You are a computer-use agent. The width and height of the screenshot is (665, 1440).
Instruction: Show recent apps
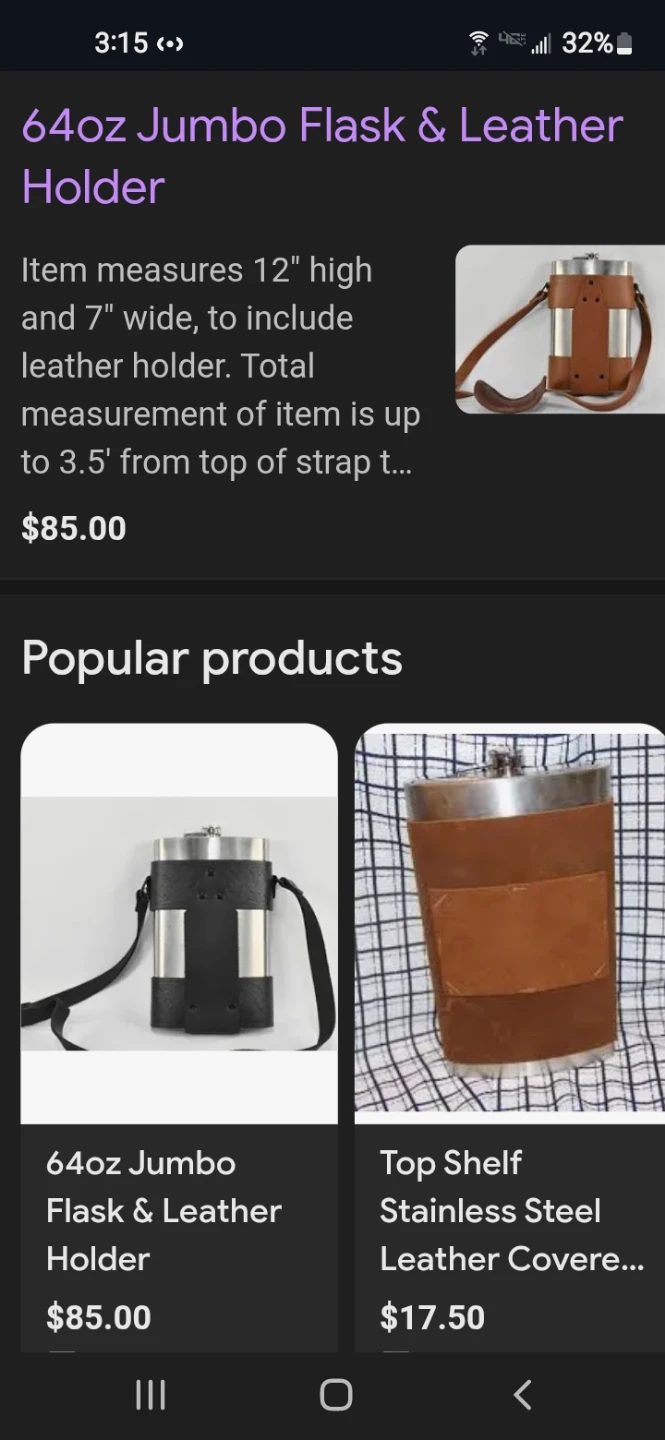[x=150, y=1394]
